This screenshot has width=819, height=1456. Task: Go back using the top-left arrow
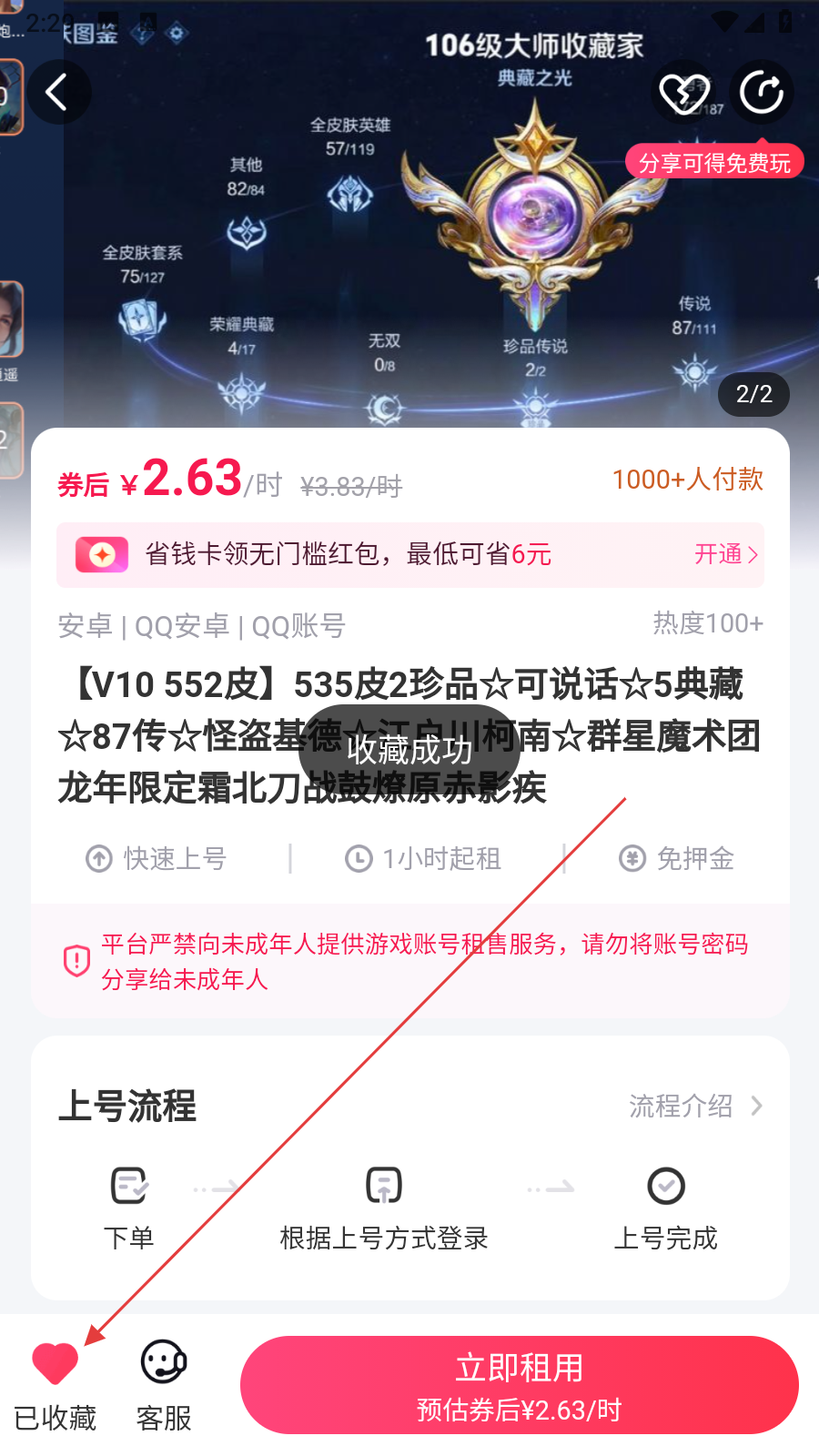[58, 92]
